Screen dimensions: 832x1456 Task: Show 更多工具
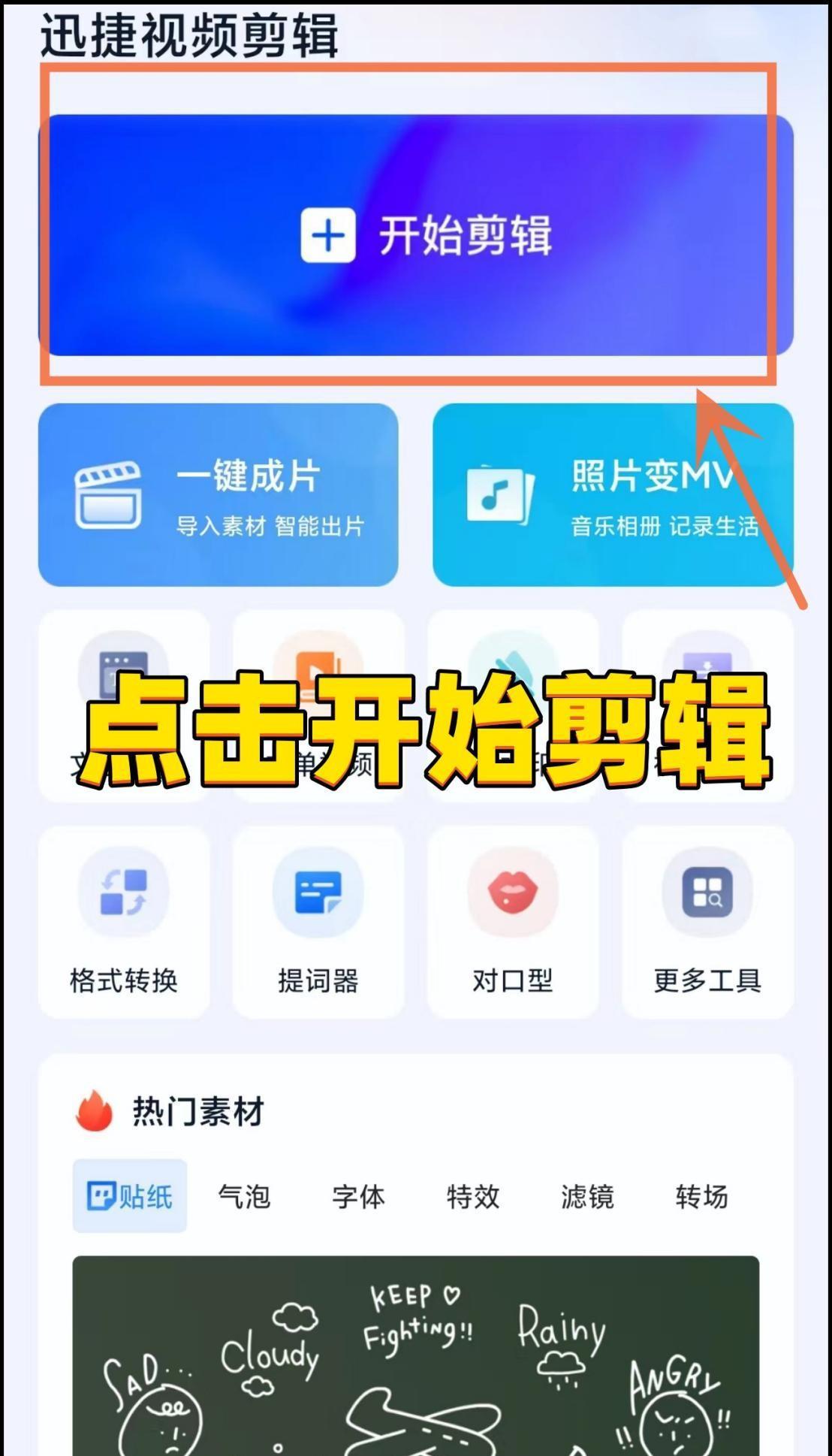[x=707, y=923]
